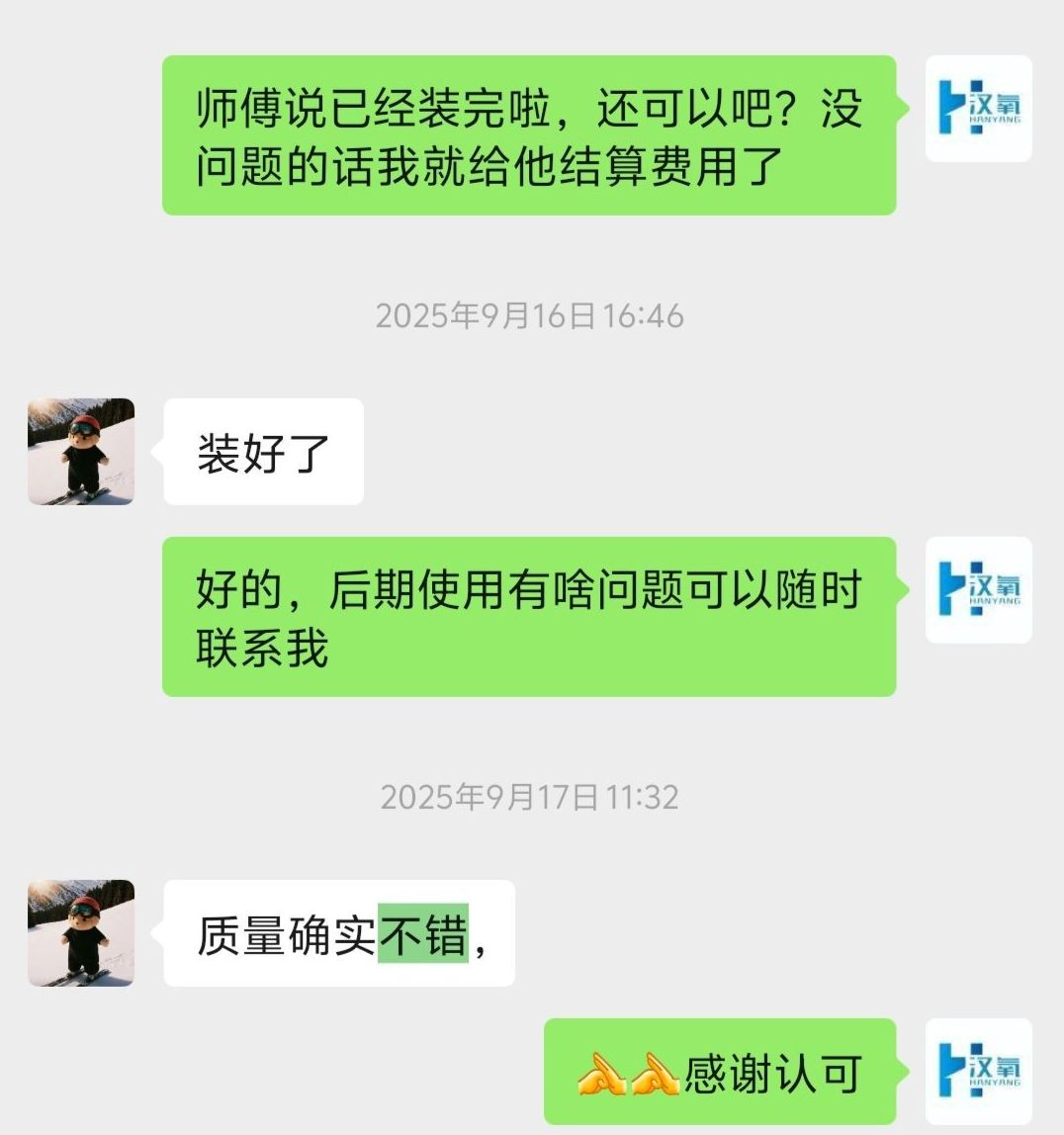Open Hanyang avatar beside "师傅说已经装完啦" message

point(978,109)
